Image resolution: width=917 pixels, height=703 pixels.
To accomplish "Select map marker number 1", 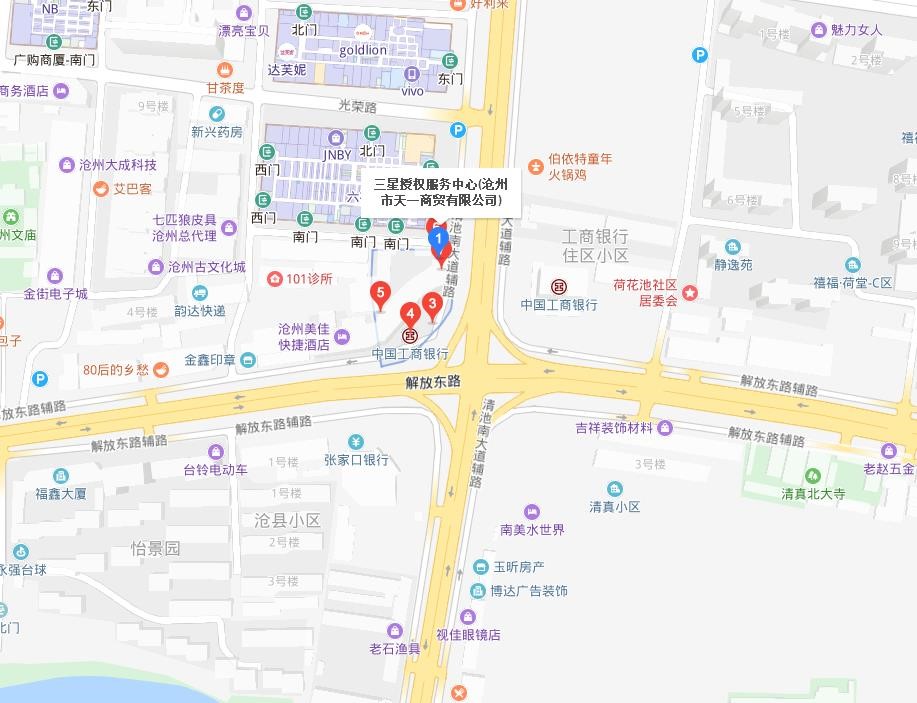I will 438,240.
